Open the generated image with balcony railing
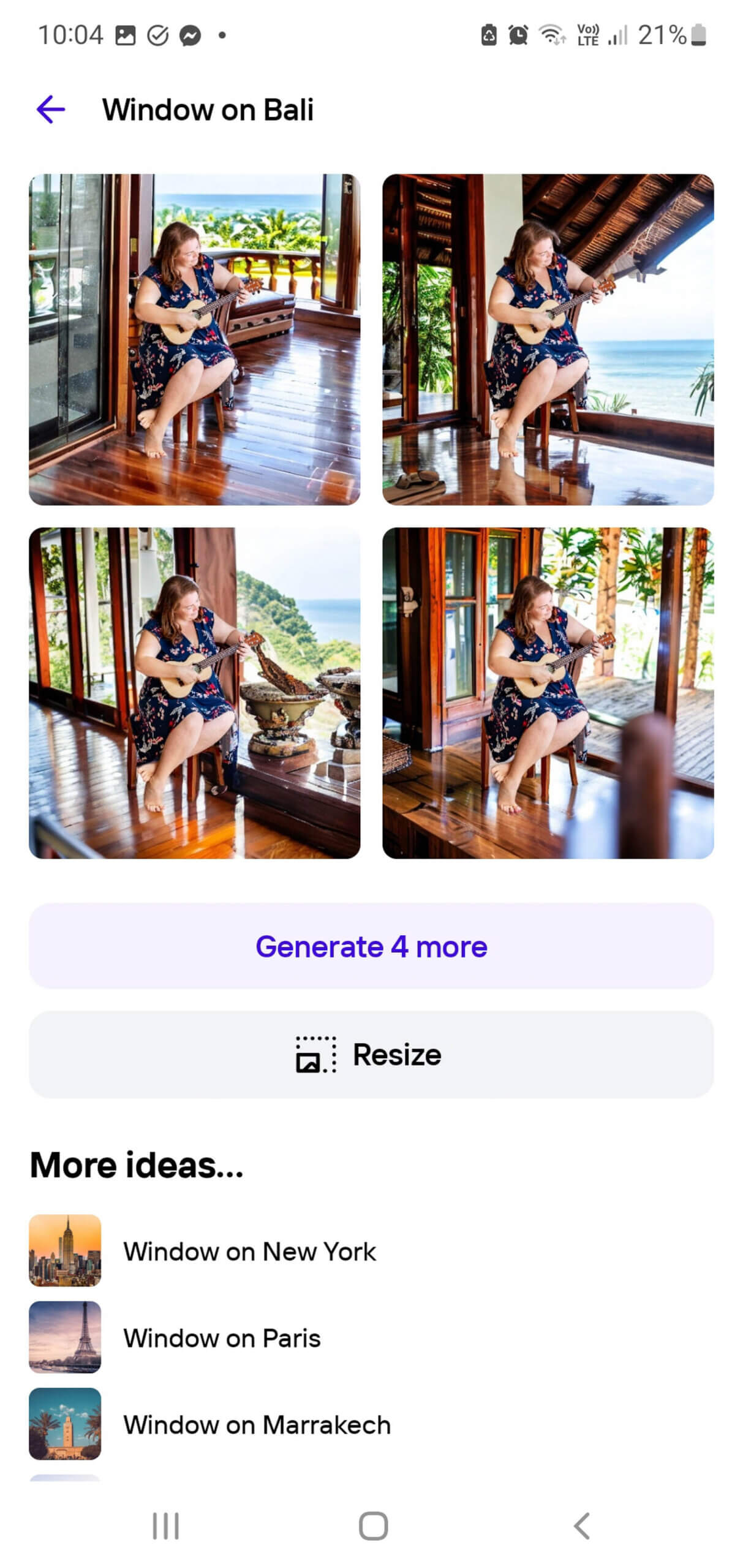 click(194, 339)
